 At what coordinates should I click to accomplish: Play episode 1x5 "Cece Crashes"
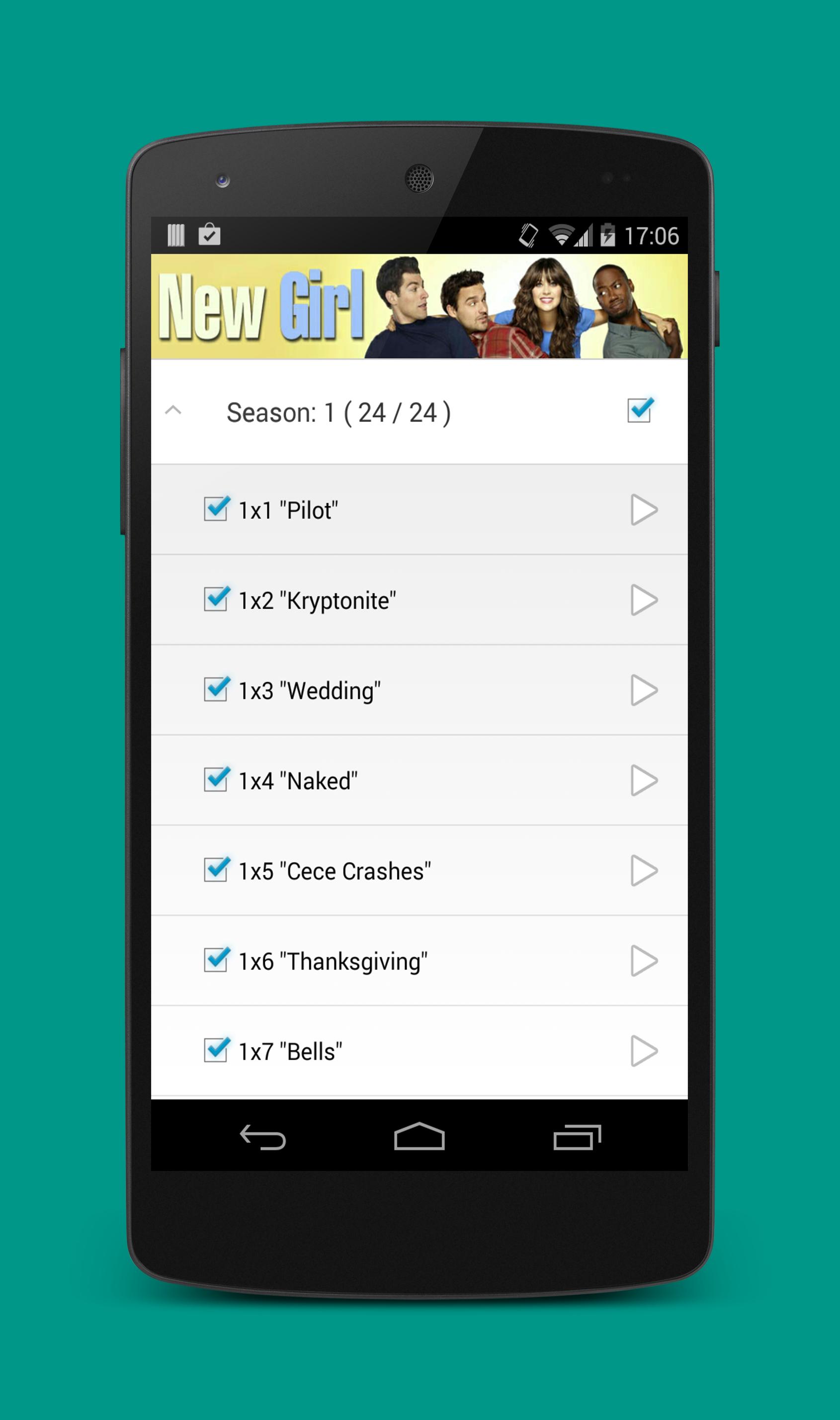644,870
